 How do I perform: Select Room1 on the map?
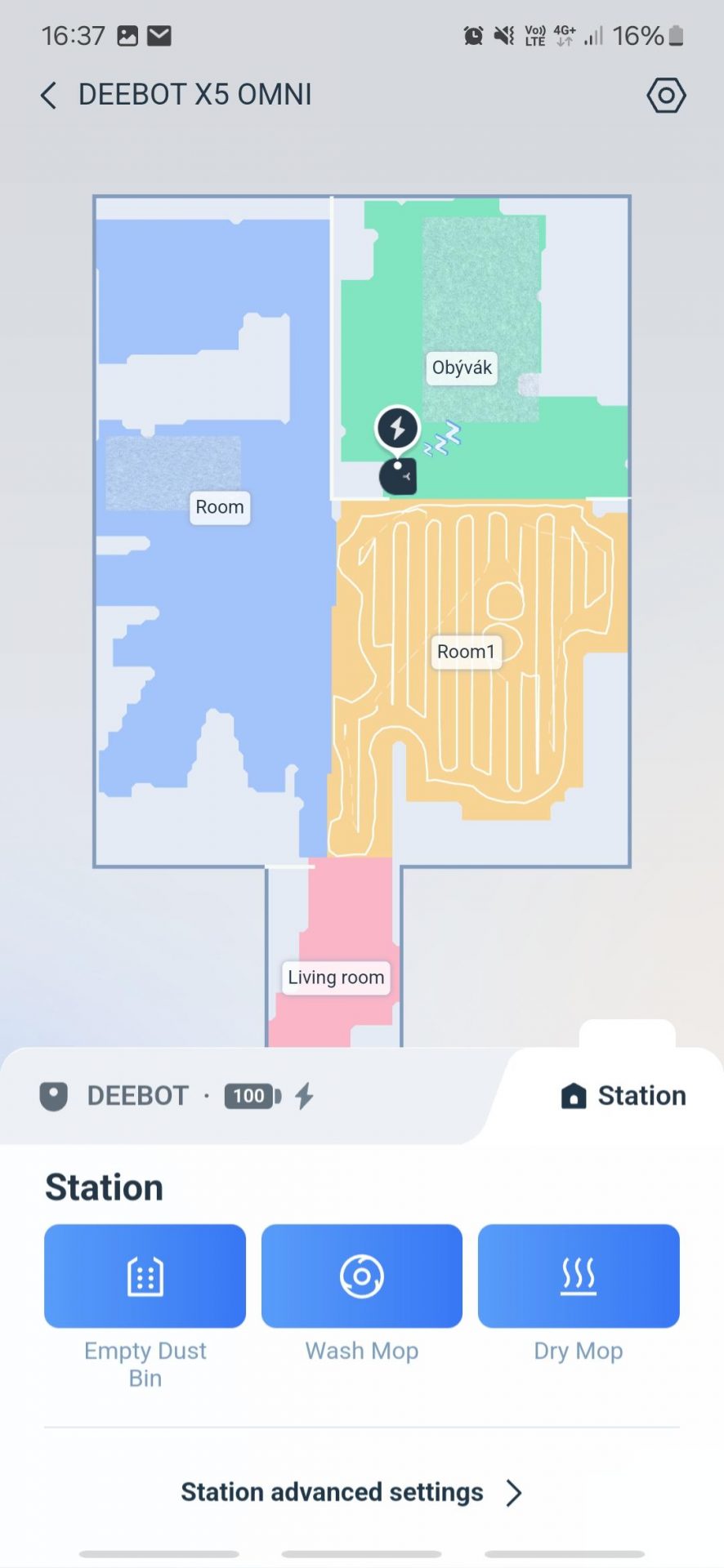click(x=466, y=652)
